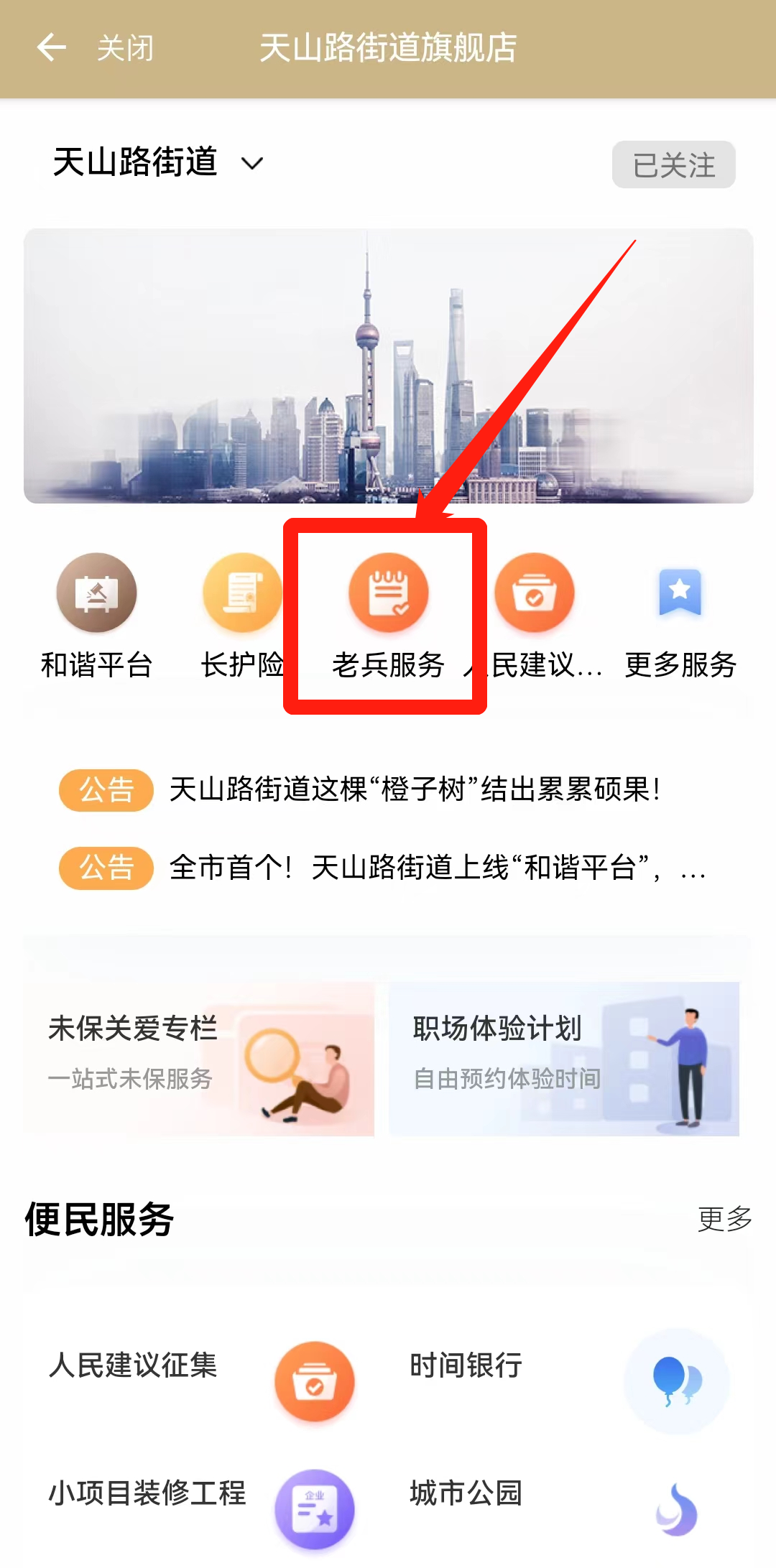
Task: Go back using the arrow icon
Action: pyautogui.click(x=52, y=48)
